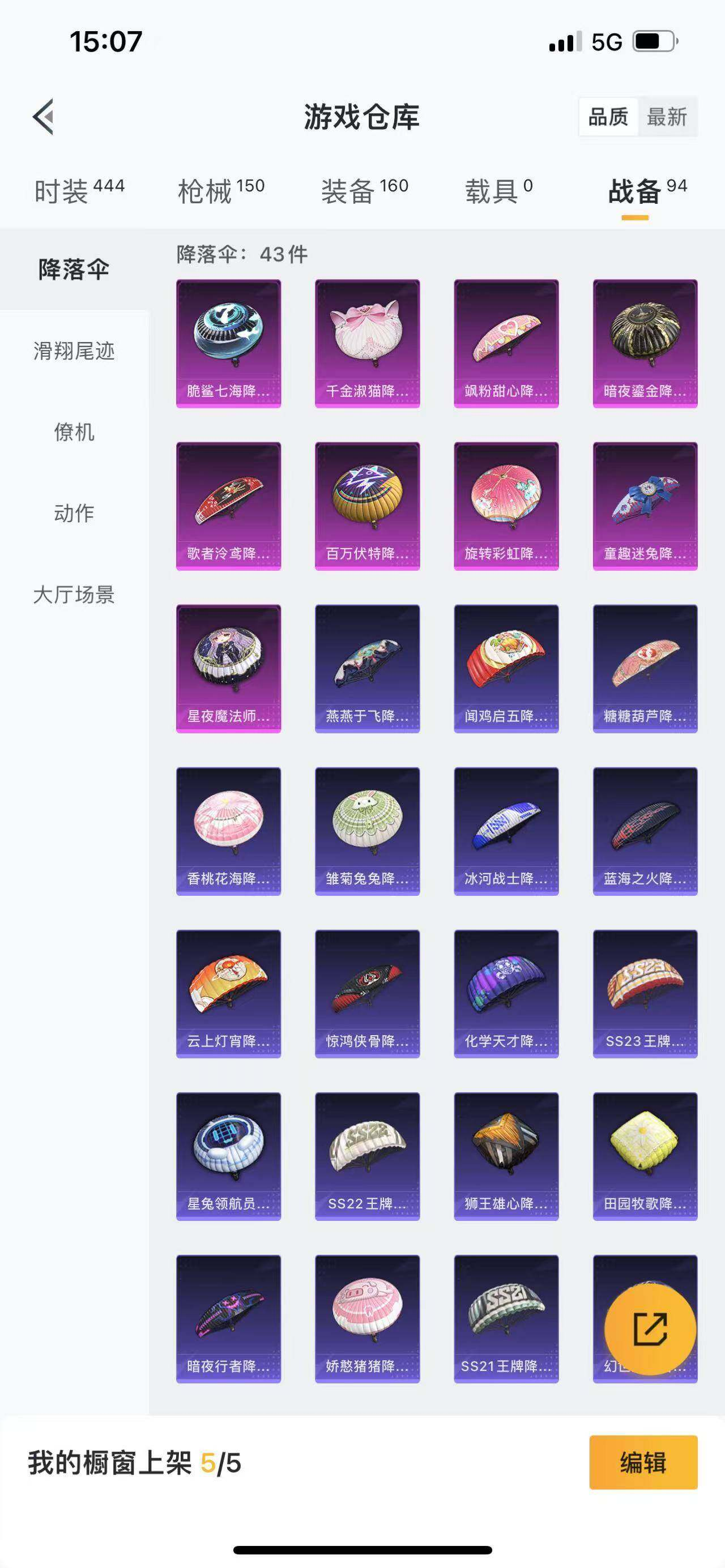This screenshot has width=725, height=1568.
Task: Show the 僚机 category
Action: coord(74,432)
